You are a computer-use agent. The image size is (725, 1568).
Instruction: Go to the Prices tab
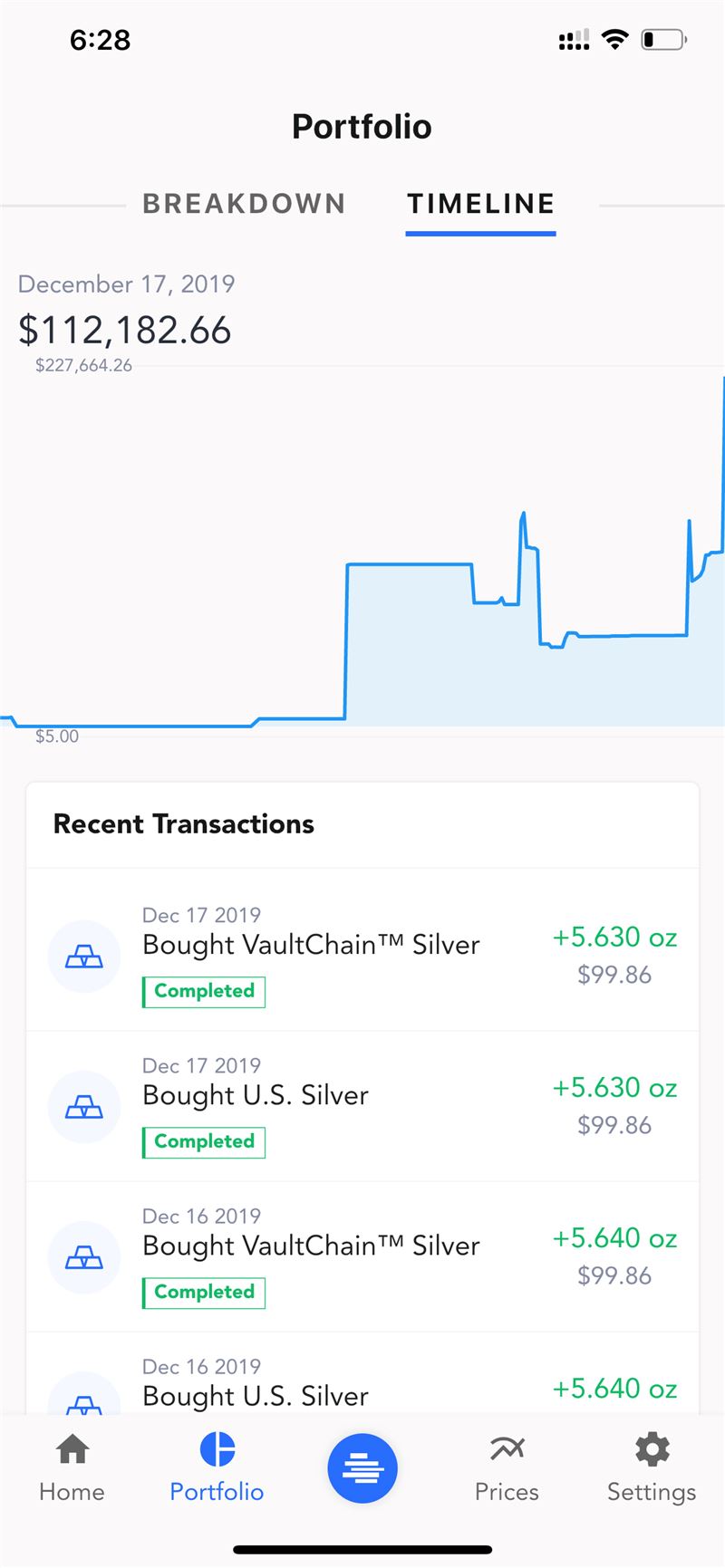(x=507, y=1468)
